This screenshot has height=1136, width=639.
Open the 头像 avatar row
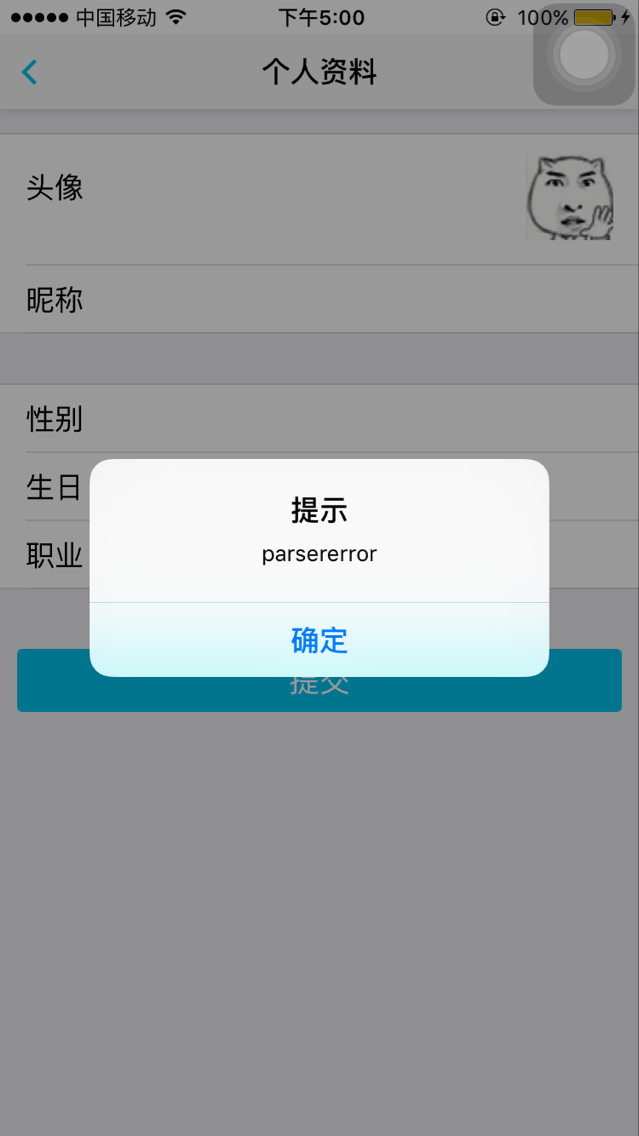319,199
